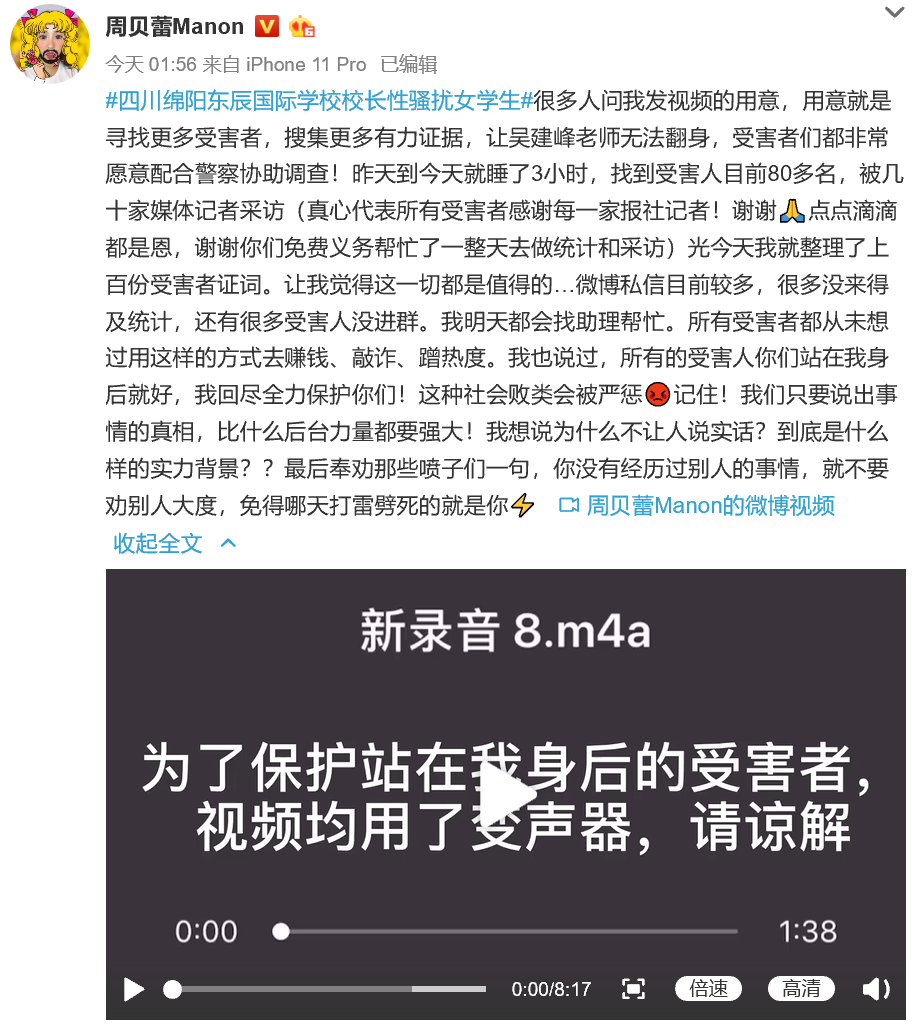The width and height of the screenshot is (914, 1027).
Task: Change video quality via 高清
Action: (x=801, y=989)
